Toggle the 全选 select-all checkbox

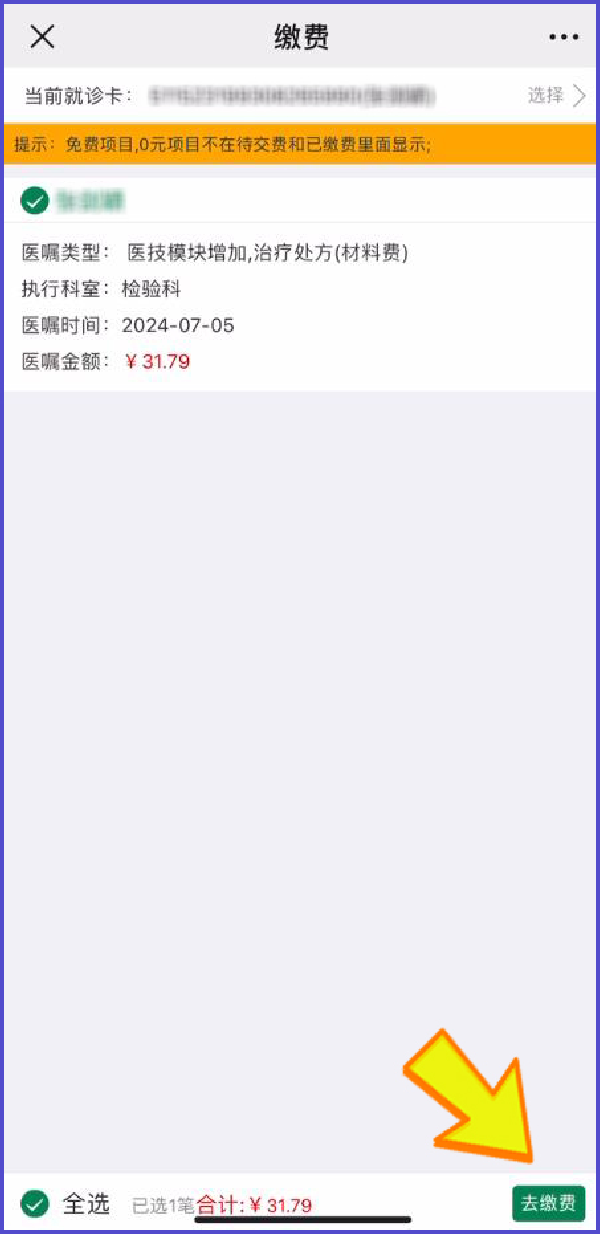point(36,1203)
